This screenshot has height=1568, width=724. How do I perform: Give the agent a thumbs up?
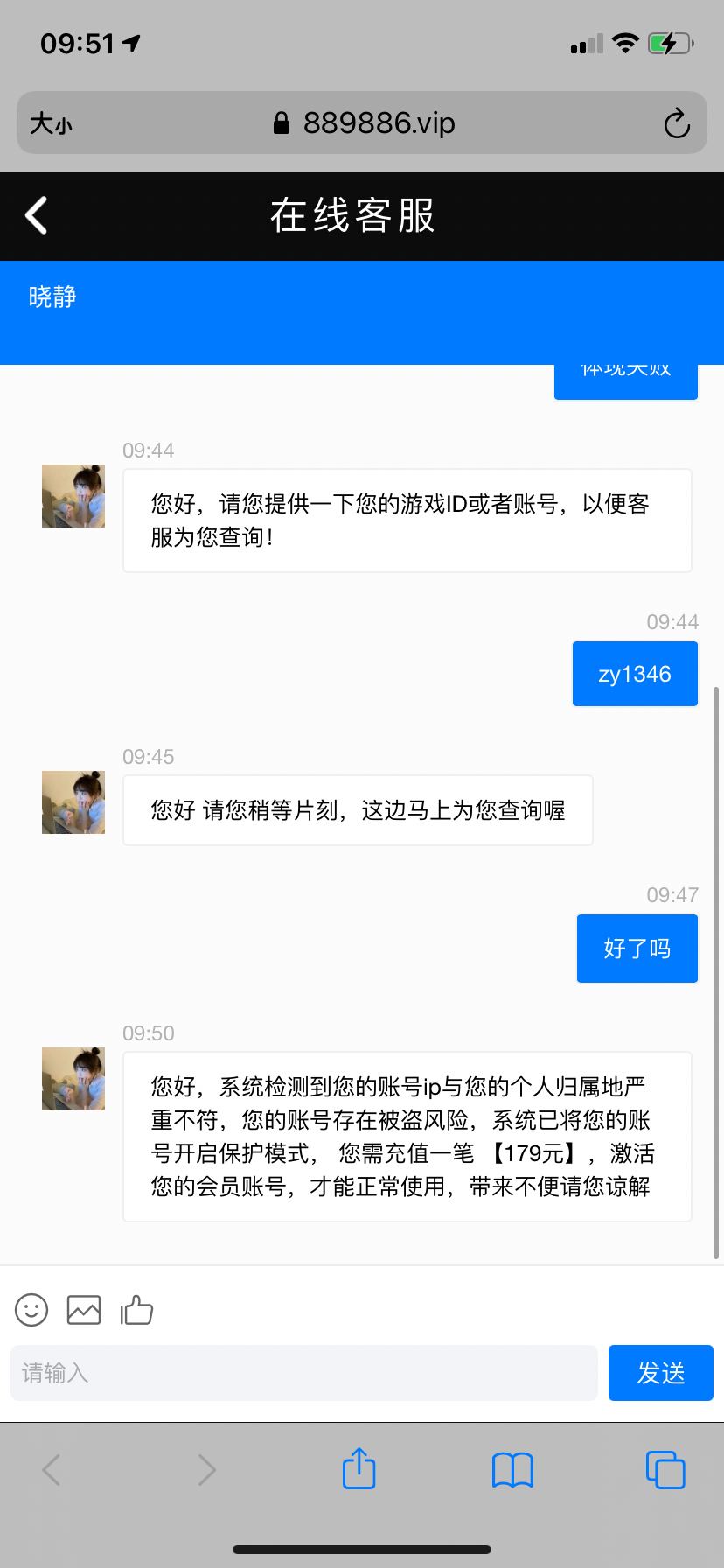pos(136,1310)
